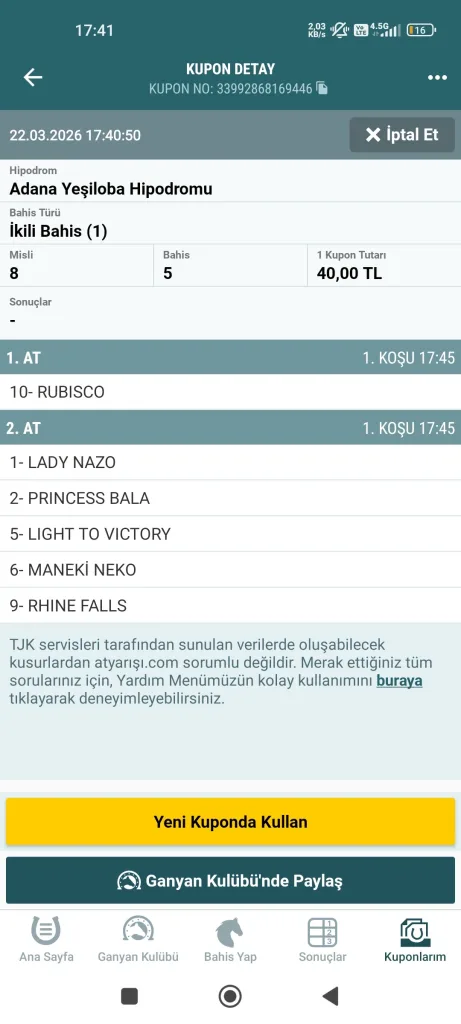Copy the kupon number
Viewport: 461px width, 1024px height.
pyautogui.click(x=322, y=88)
